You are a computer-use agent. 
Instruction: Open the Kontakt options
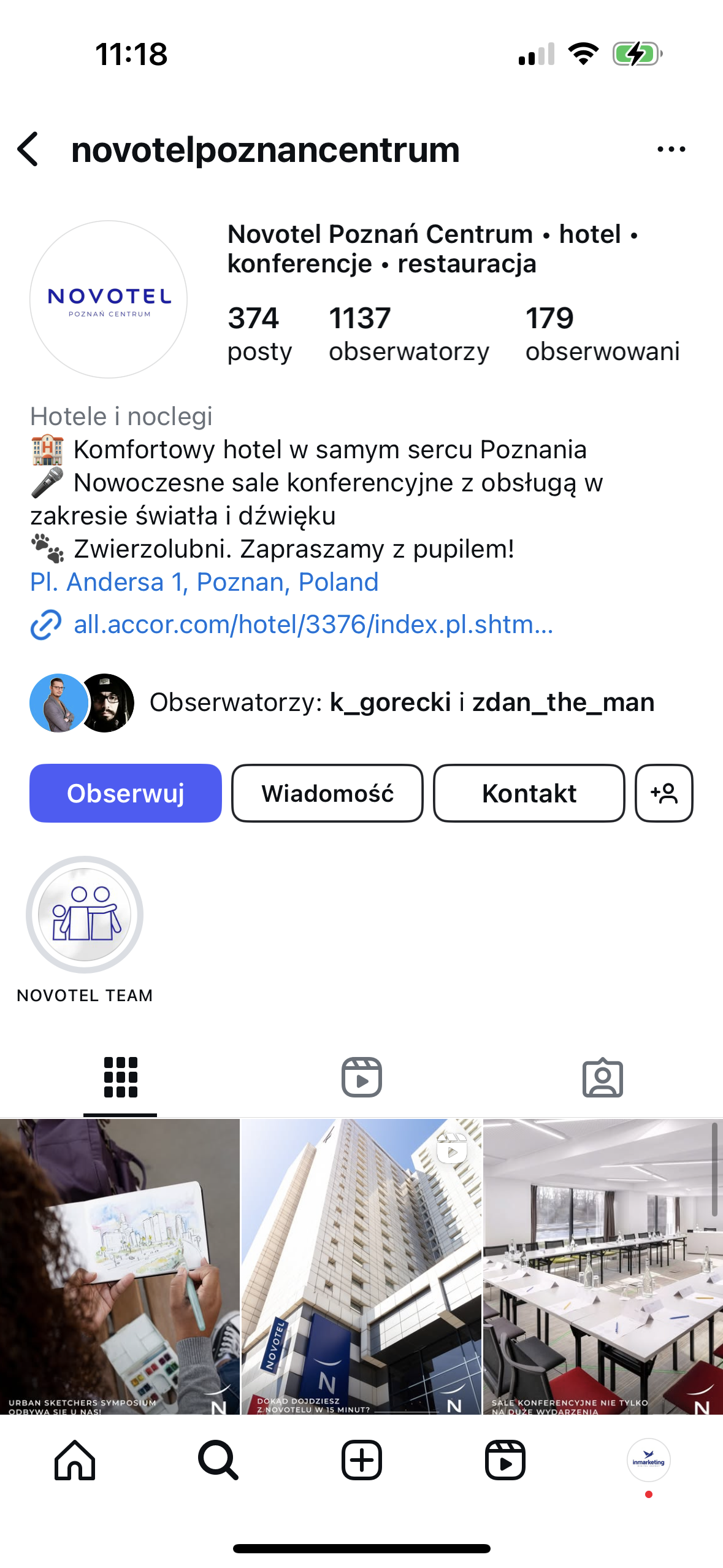point(529,793)
